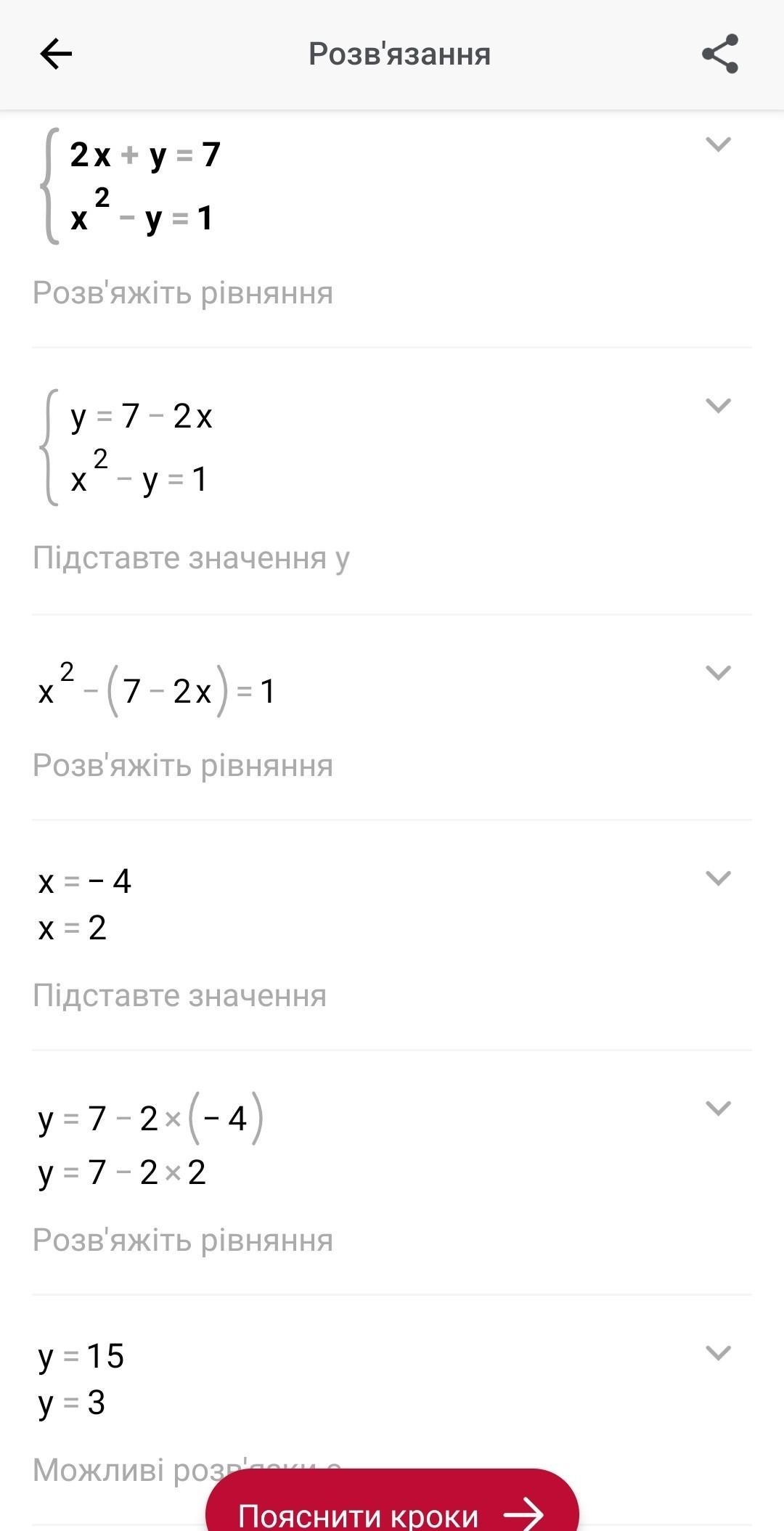Expand the x = −4, x = 2 step

[x=718, y=878]
